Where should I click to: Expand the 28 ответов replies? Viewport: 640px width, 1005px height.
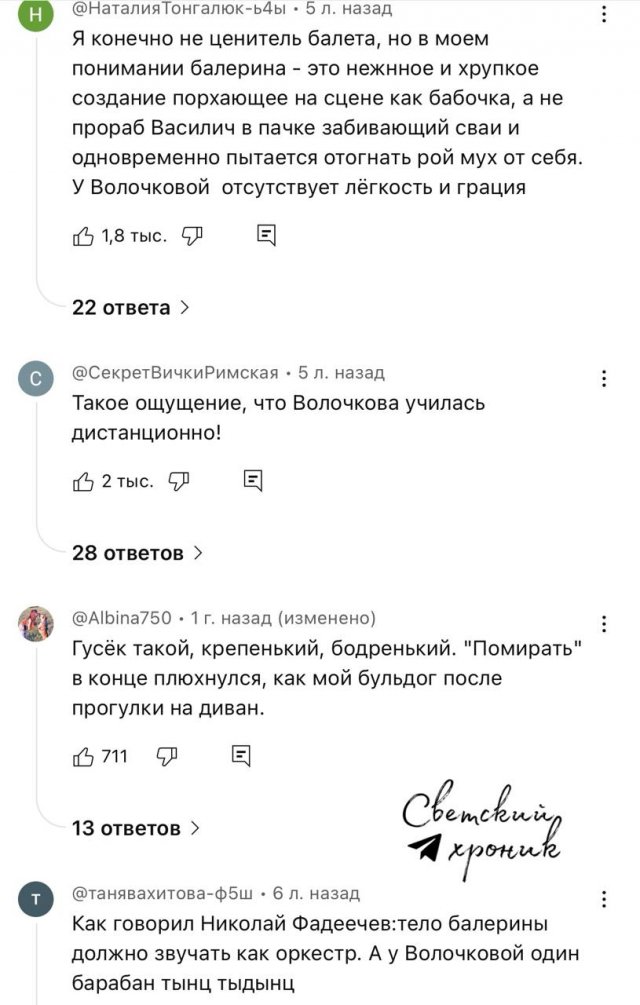point(137,553)
